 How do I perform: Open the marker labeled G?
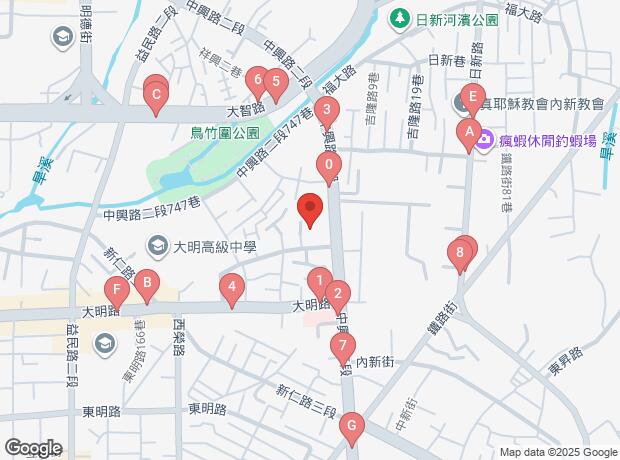tap(350, 427)
